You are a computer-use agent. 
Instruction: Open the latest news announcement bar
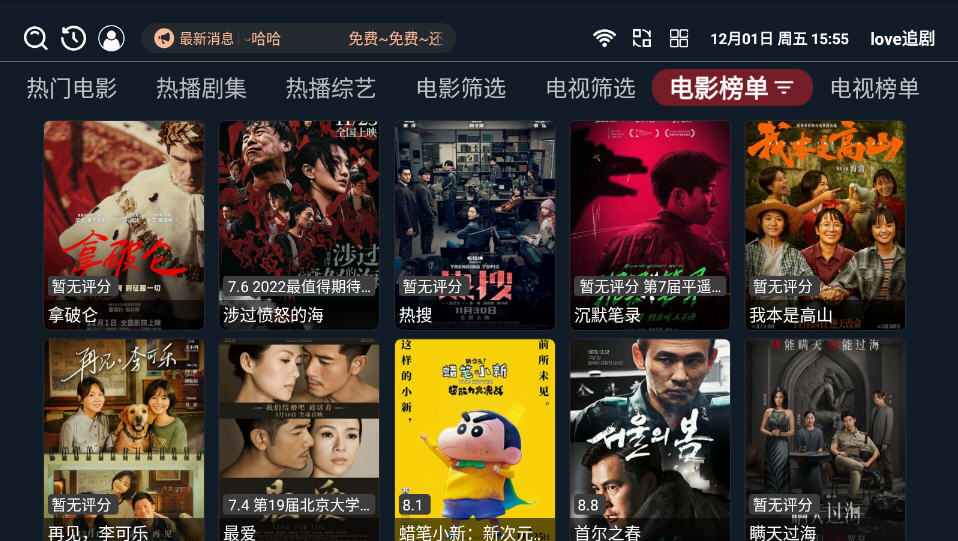coord(298,39)
